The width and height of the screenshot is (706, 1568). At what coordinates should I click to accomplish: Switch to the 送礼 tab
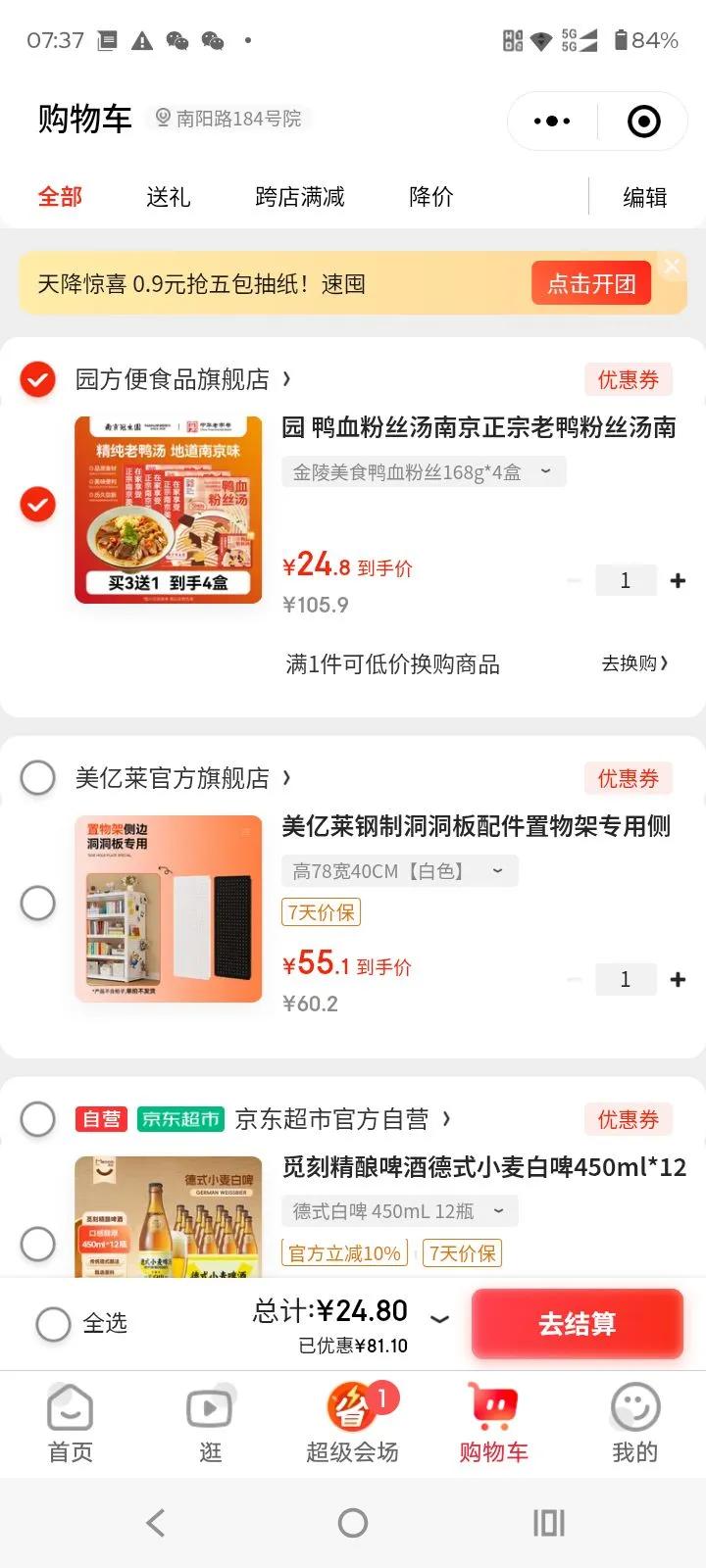pyautogui.click(x=168, y=197)
